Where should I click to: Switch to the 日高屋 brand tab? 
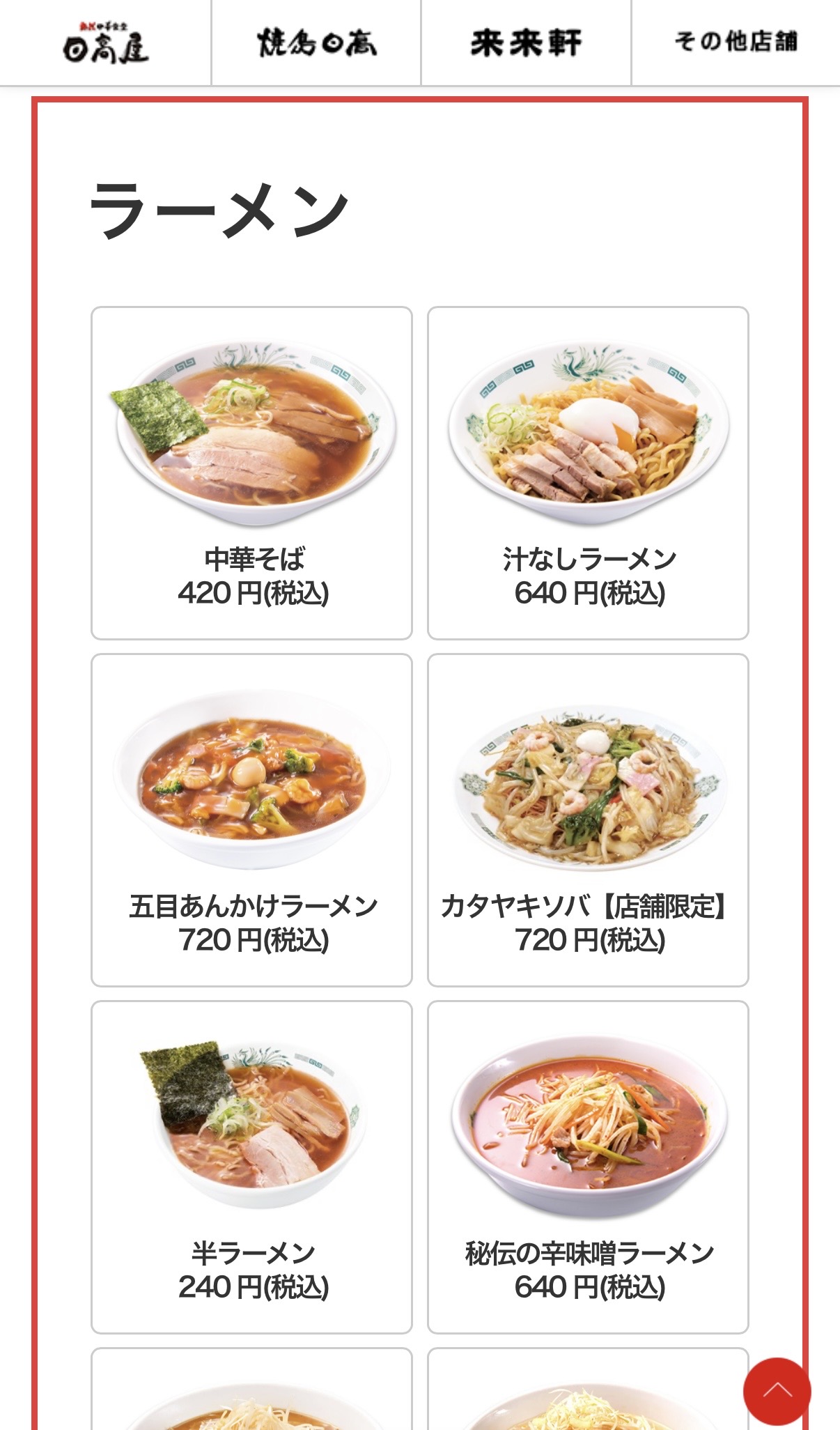pyautogui.click(x=105, y=43)
